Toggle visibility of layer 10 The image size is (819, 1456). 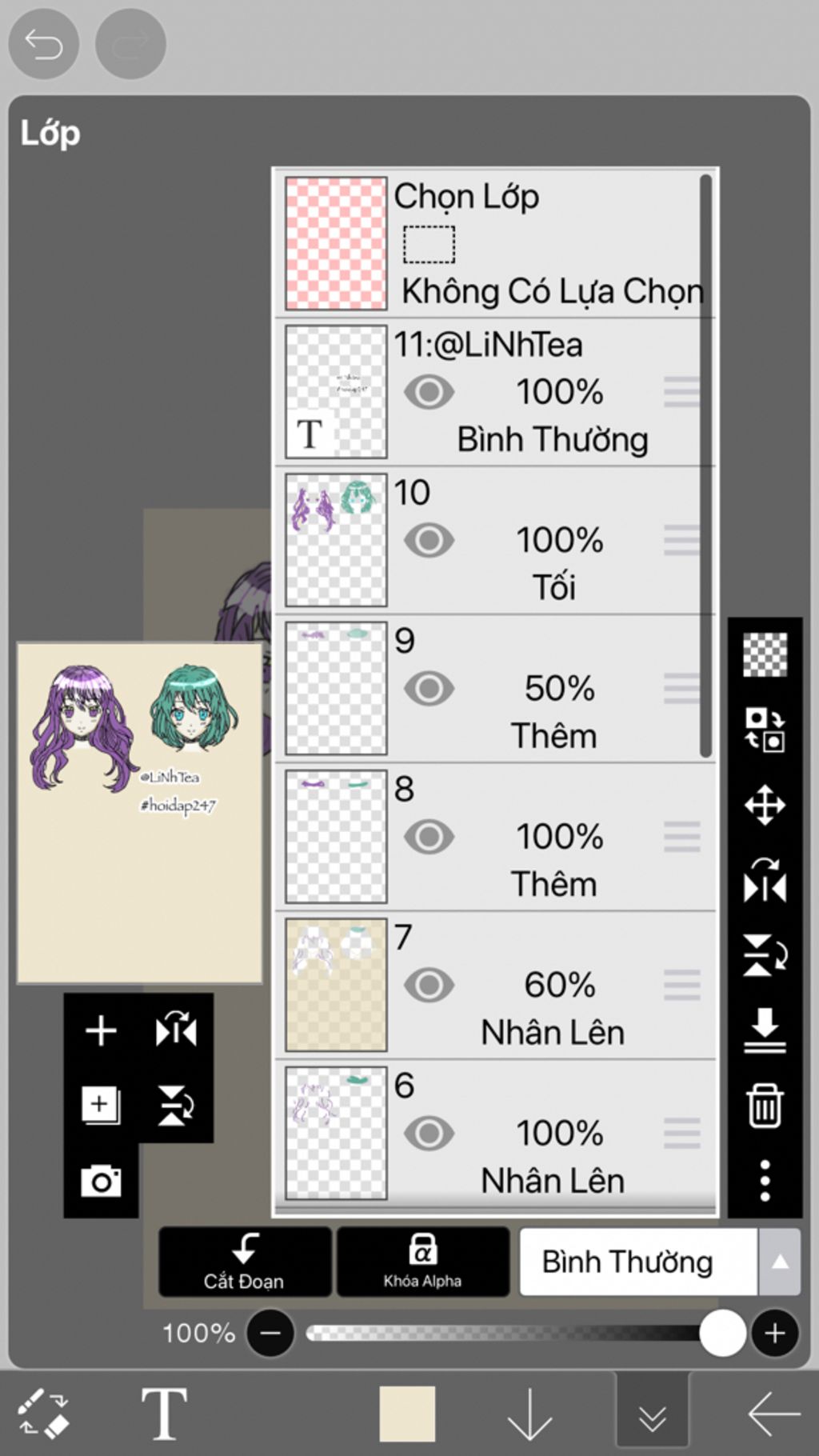[x=429, y=540]
